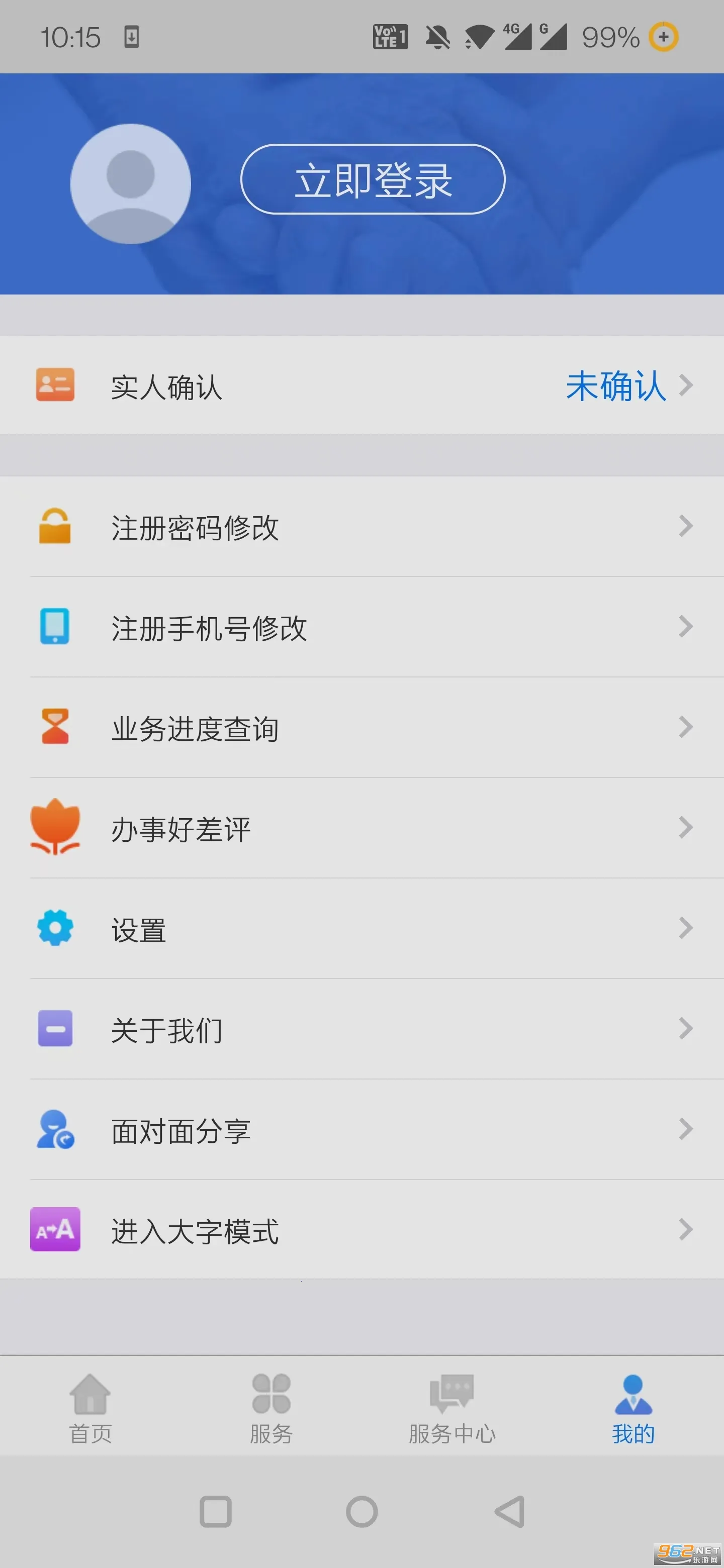Tap the system back navigation button
The width and height of the screenshot is (724, 1568).
510,1511
